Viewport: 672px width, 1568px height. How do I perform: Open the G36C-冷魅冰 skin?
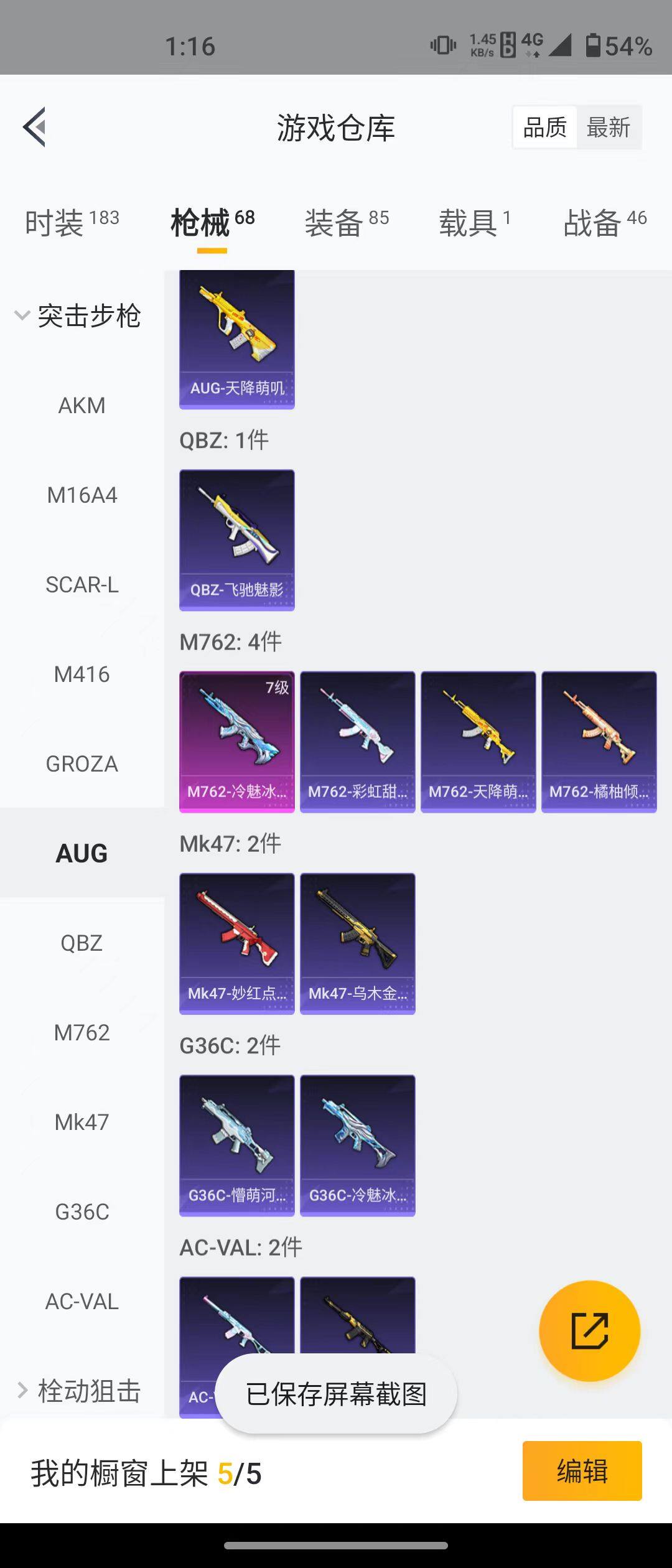(x=357, y=1145)
